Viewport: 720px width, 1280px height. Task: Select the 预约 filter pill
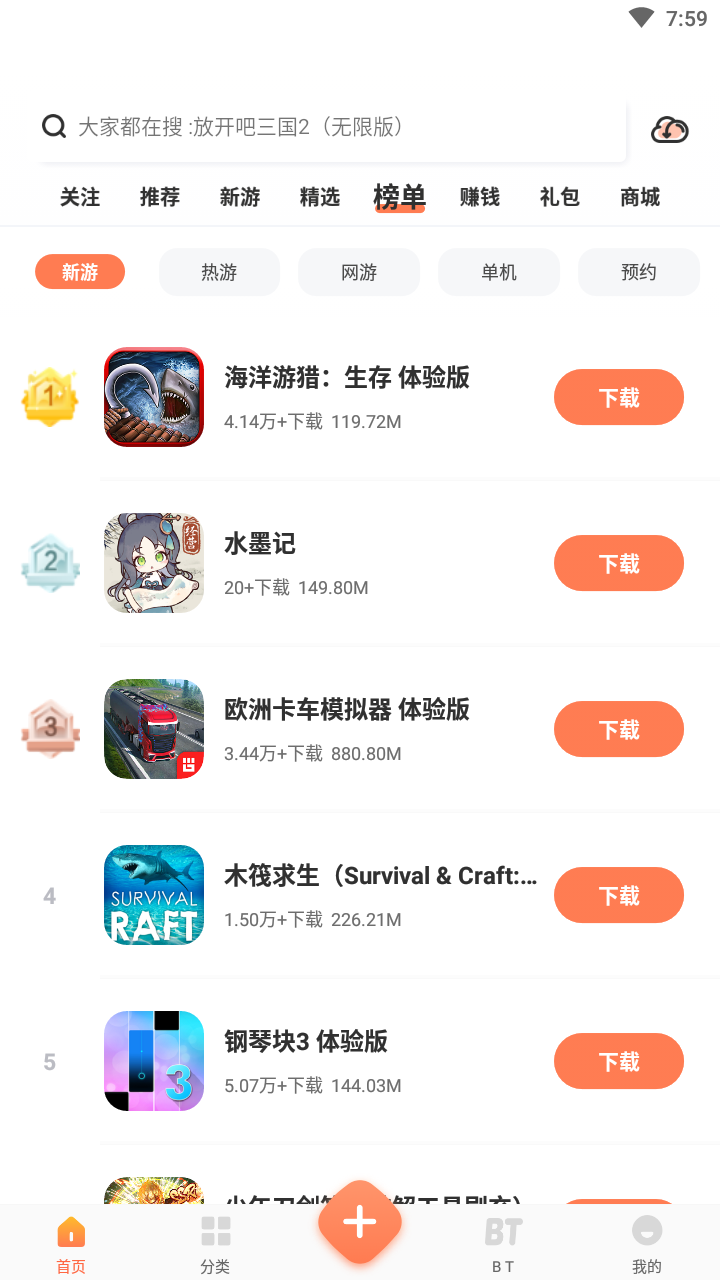[x=638, y=271]
